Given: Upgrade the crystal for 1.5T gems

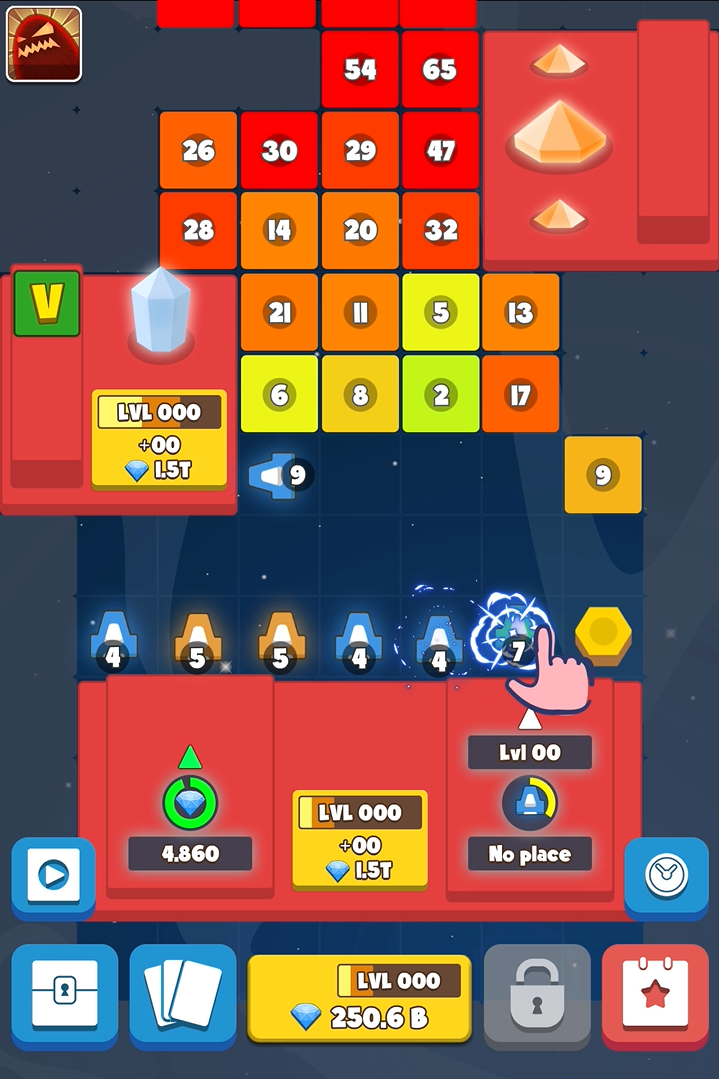Looking at the screenshot, I should pos(159,440).
